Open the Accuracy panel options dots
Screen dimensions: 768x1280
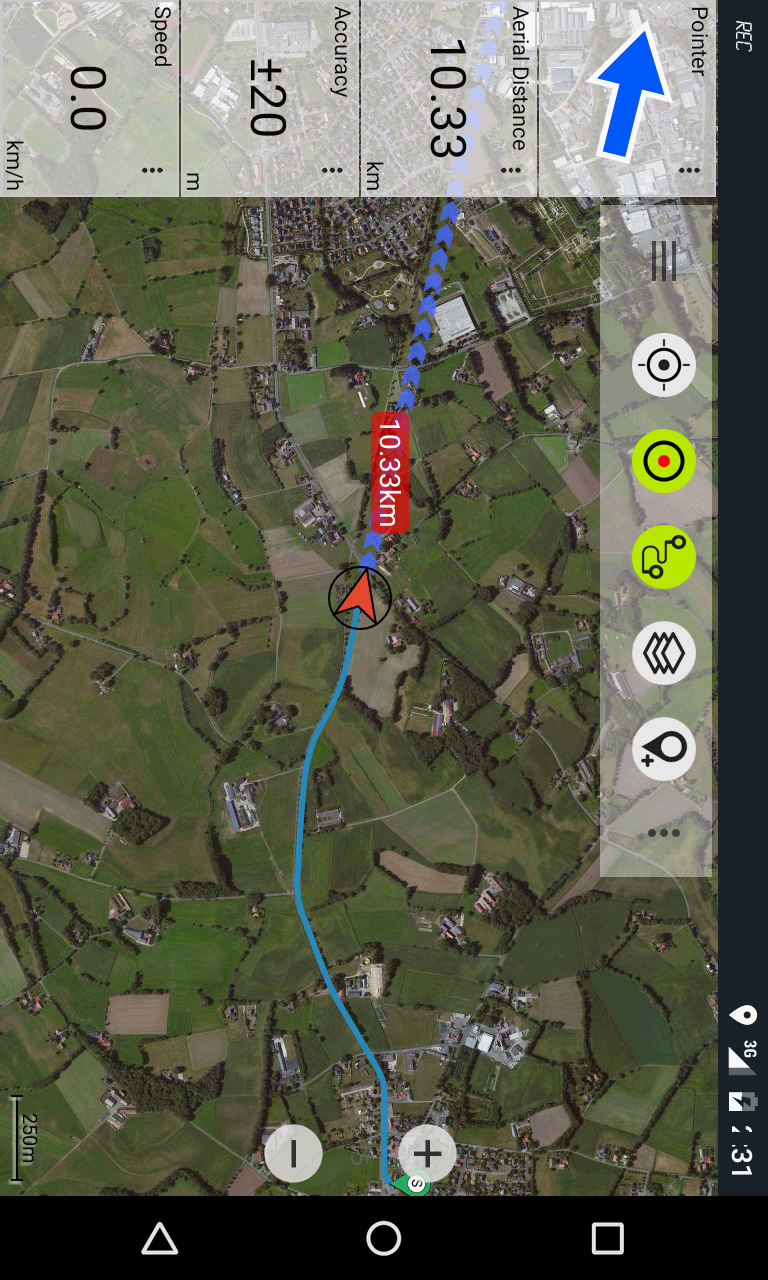332,171
